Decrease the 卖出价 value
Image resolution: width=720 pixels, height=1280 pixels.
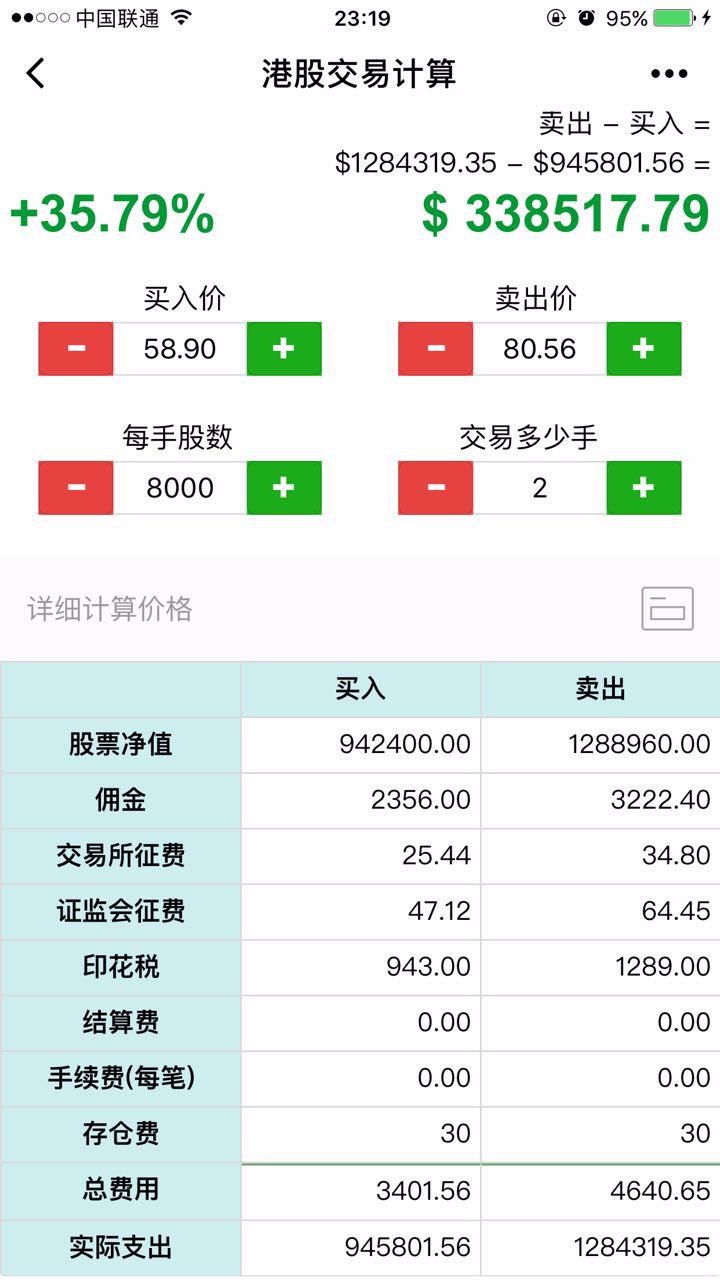coord(436,348)
